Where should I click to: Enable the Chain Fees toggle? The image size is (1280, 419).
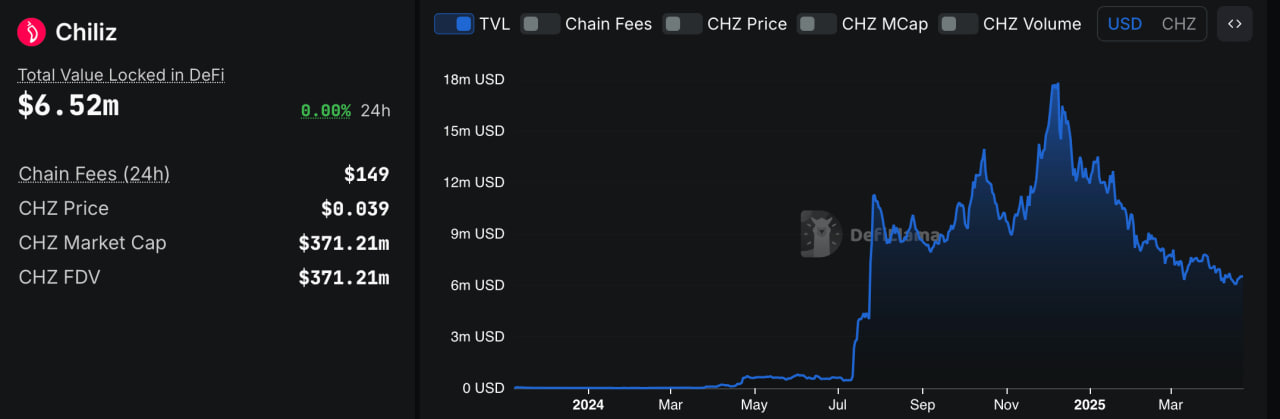click(x=541, y=24)
